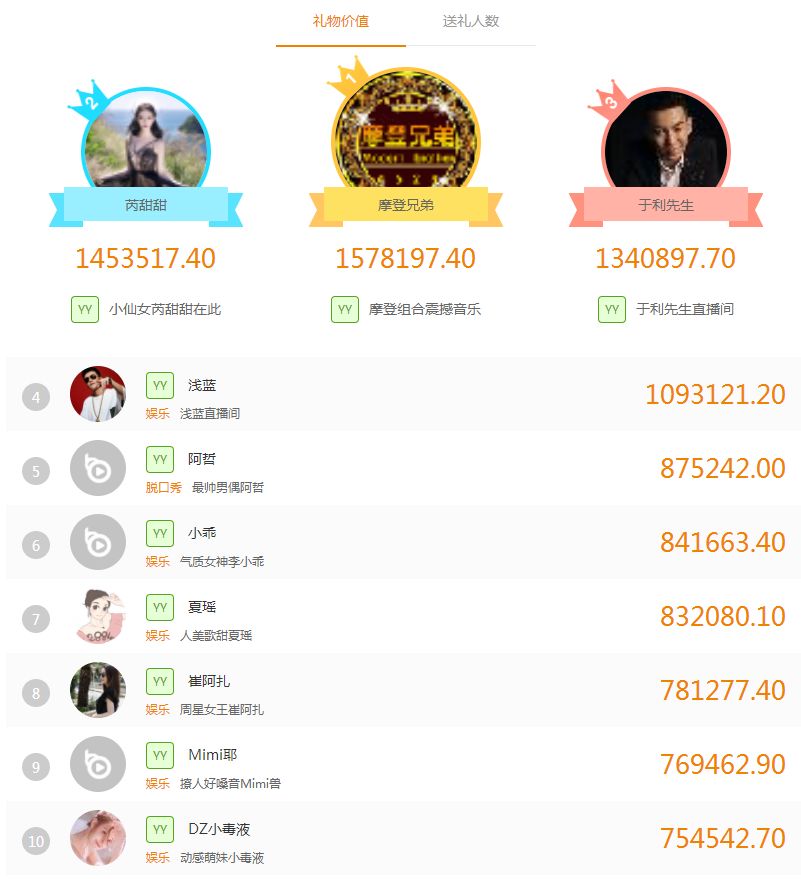This screenshot has height=879, width=801.
Task: Open rank 9 row Mimi耶
Action: point(212,756)
